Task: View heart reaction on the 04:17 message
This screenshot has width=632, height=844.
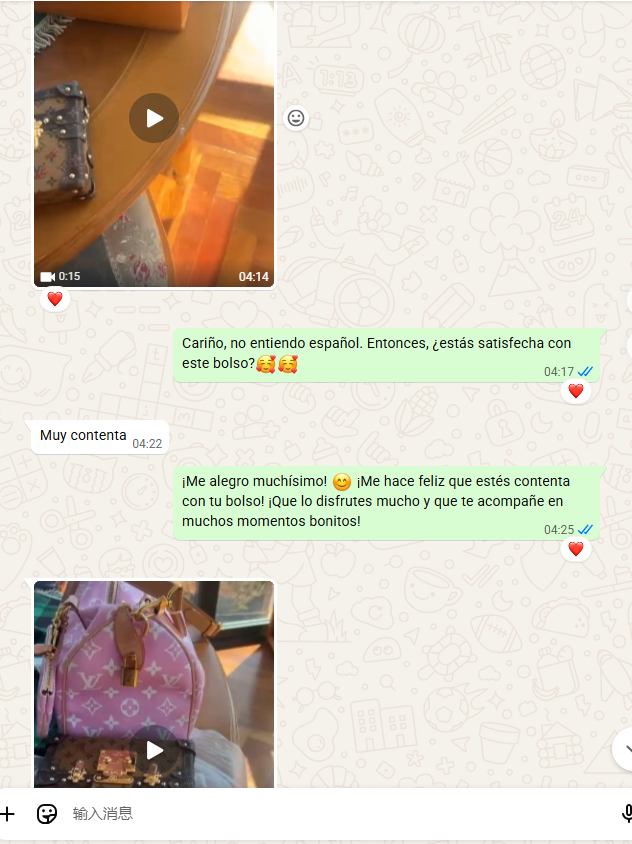Action: point(575,391)
